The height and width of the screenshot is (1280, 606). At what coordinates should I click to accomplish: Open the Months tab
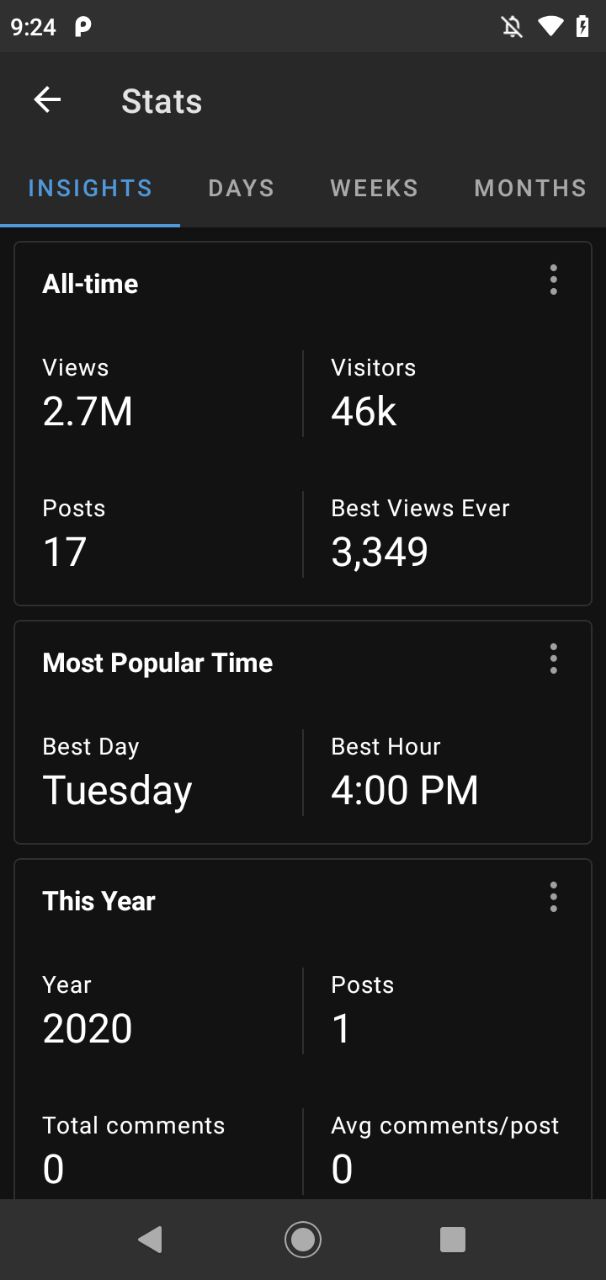(x=530, y=188)
